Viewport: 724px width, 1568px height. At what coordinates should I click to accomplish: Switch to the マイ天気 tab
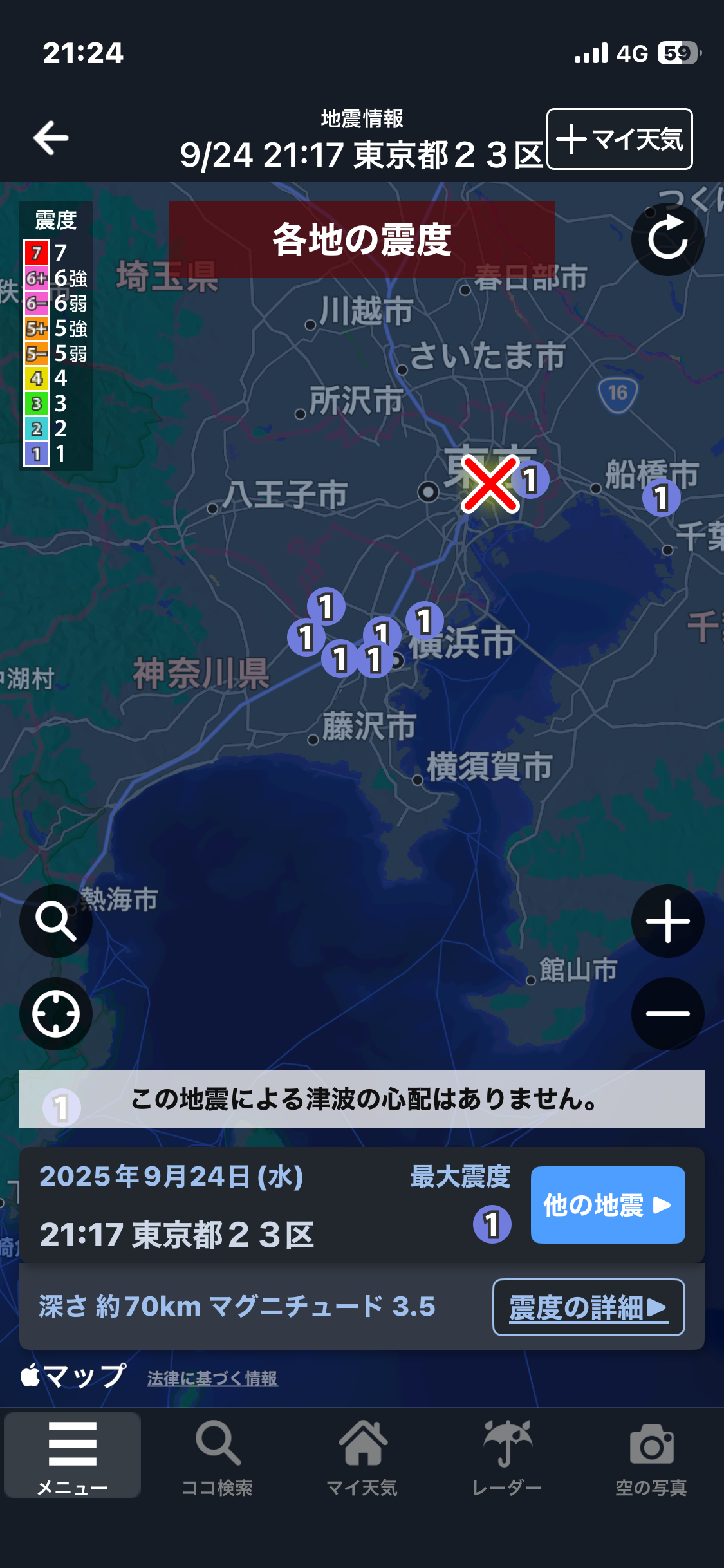click(x=362, y=1455)
